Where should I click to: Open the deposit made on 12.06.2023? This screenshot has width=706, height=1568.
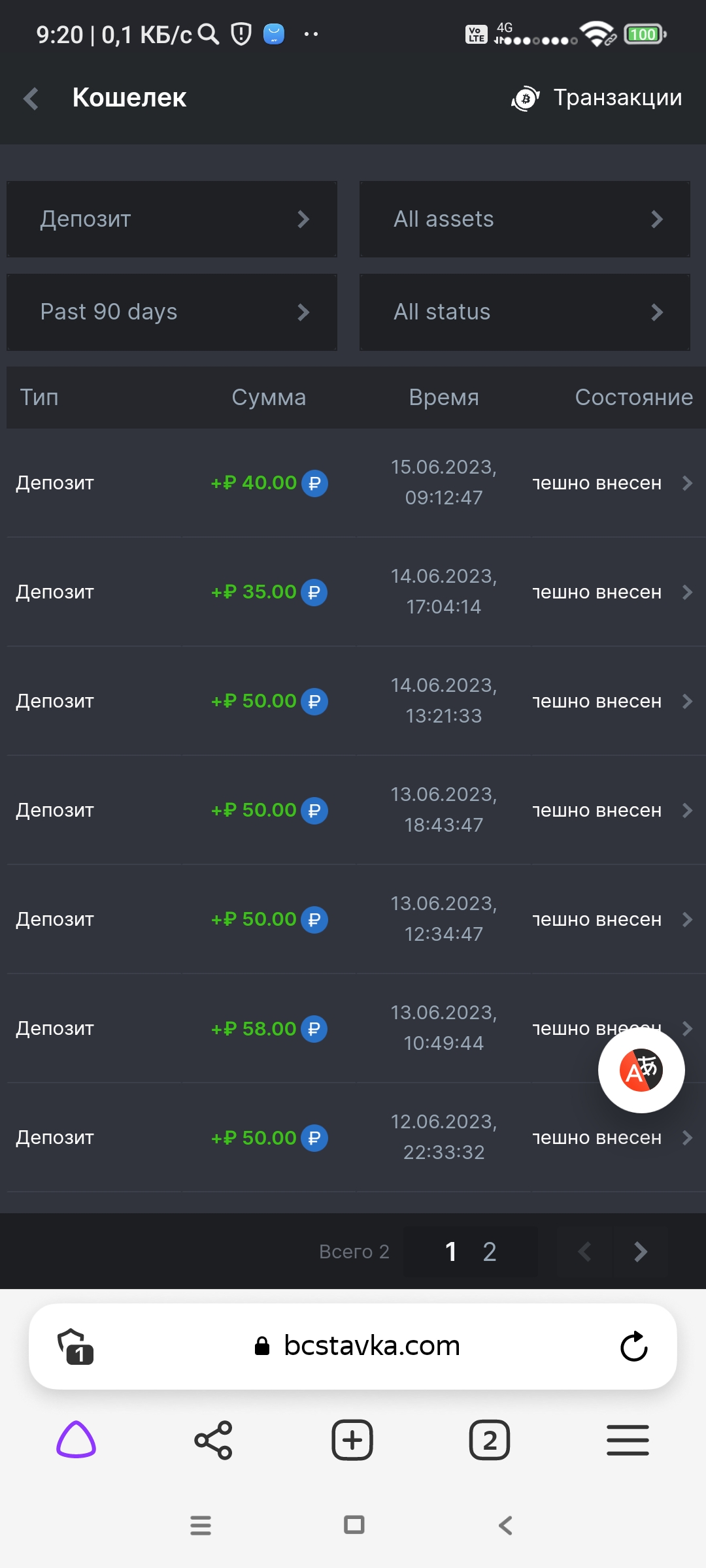click(353, 1137)
